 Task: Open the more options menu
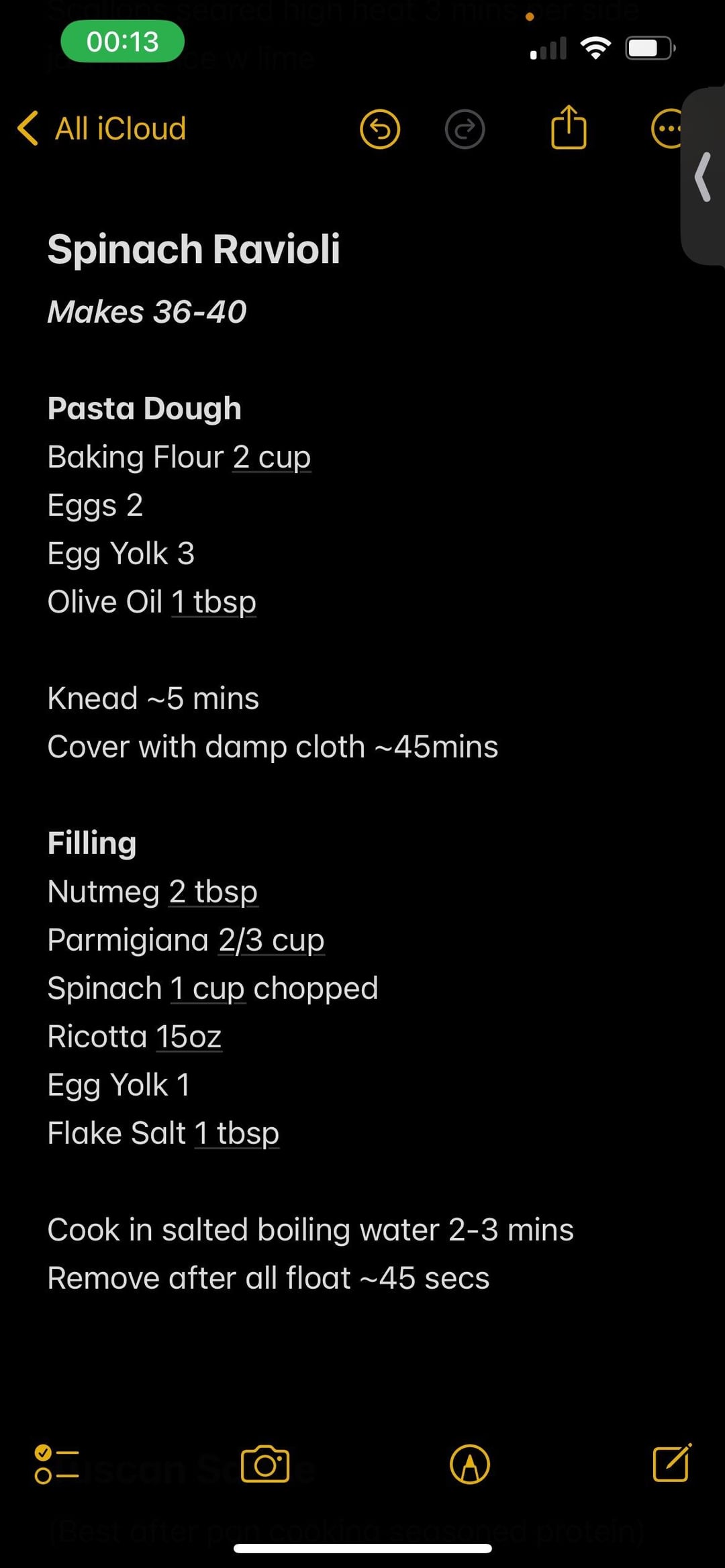point(668,128)
